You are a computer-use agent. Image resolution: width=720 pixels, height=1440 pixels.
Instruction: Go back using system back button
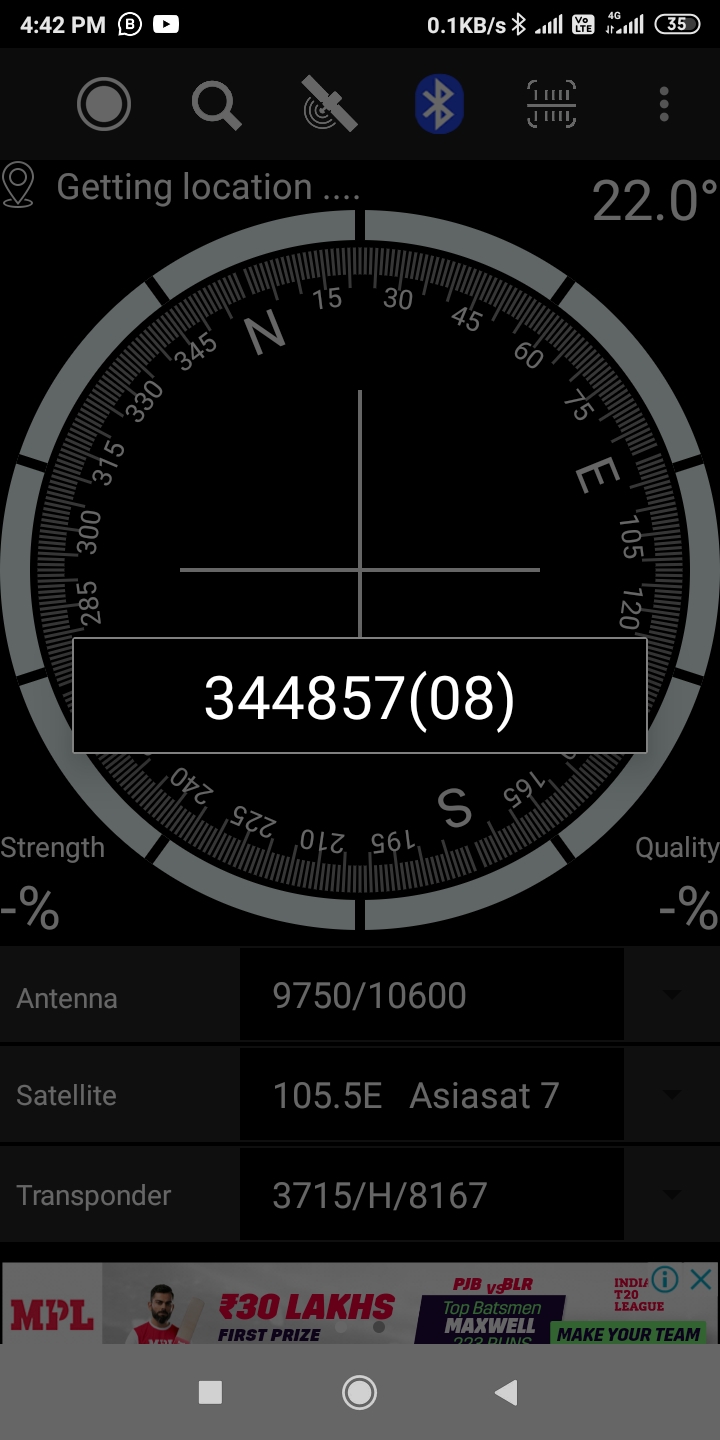507,1392
